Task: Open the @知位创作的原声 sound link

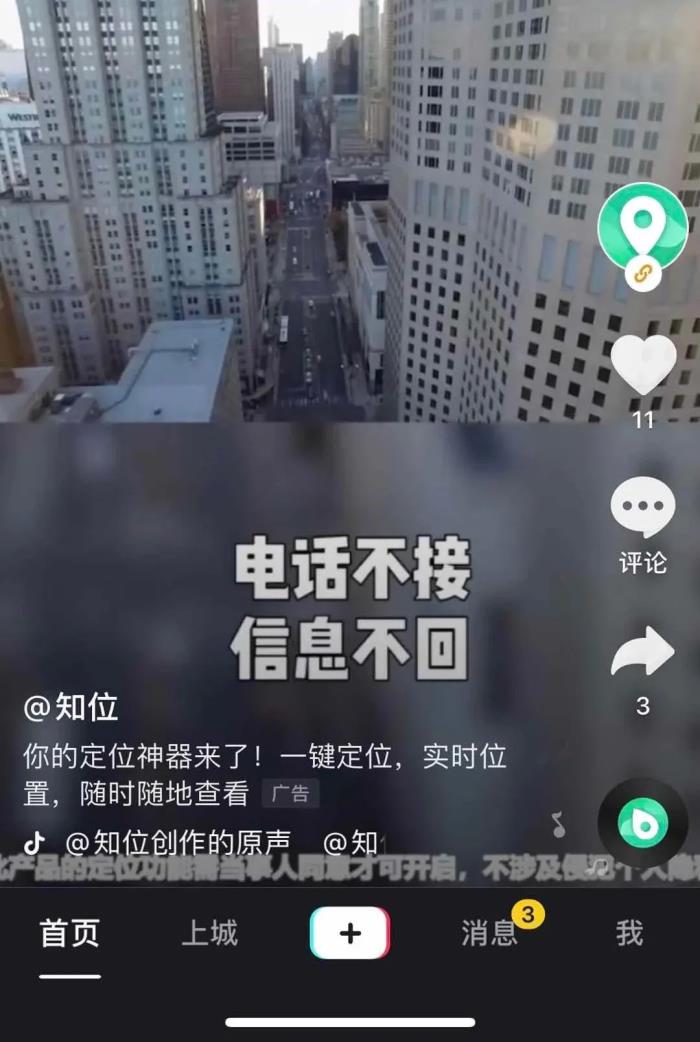Action: 177,843
